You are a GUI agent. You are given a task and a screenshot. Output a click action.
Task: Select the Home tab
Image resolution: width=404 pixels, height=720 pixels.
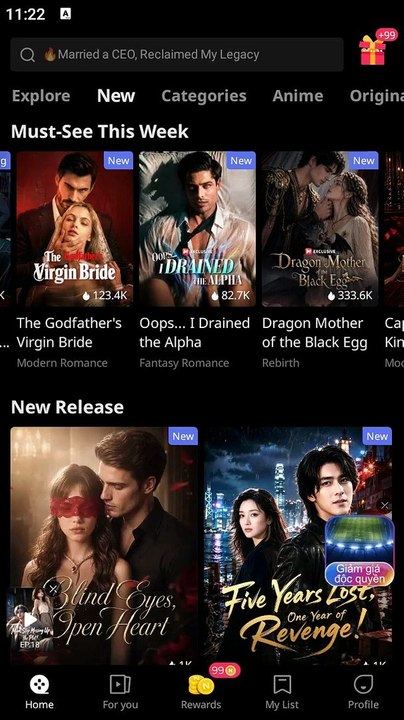pos(39,692)
